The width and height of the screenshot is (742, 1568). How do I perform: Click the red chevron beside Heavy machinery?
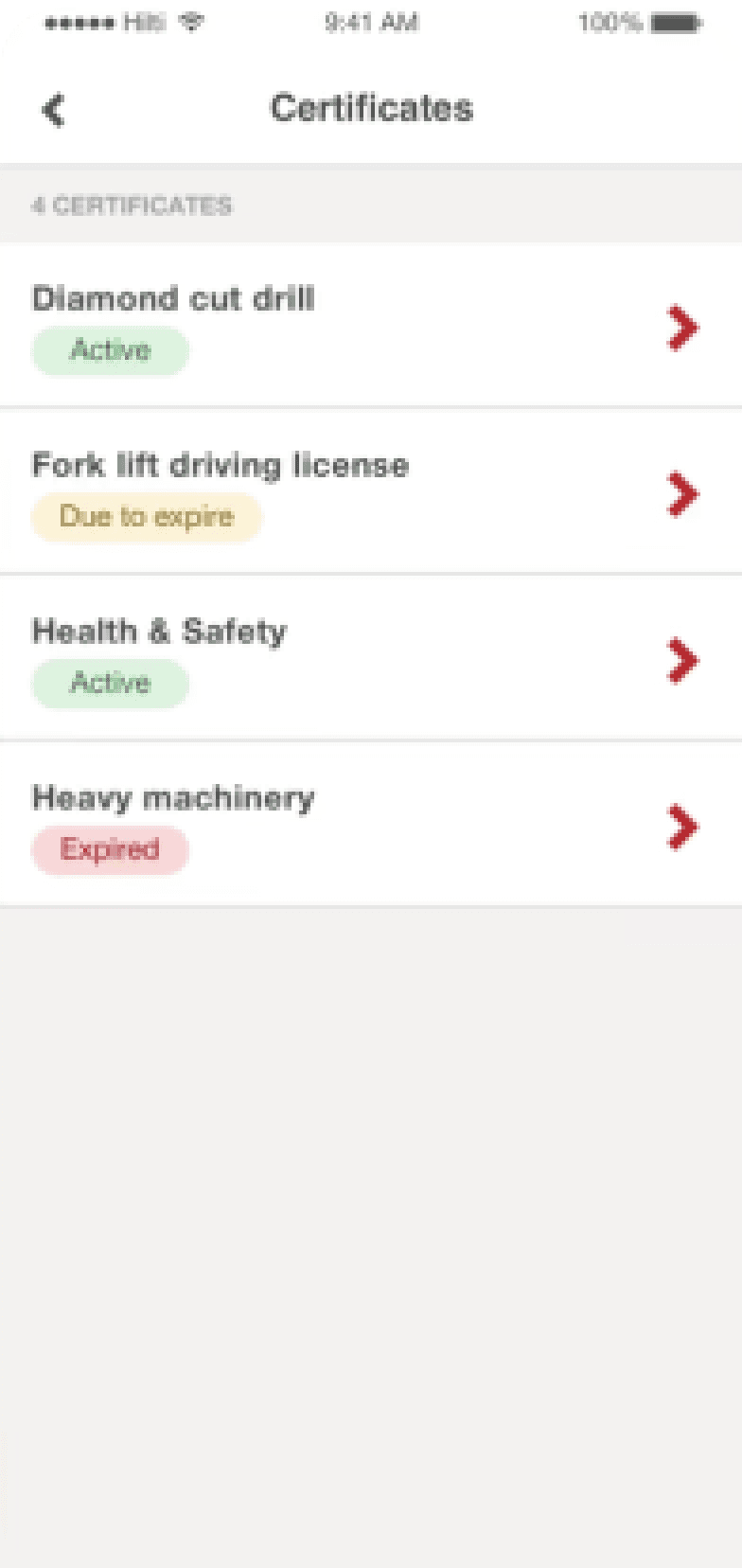coord(681,827)
